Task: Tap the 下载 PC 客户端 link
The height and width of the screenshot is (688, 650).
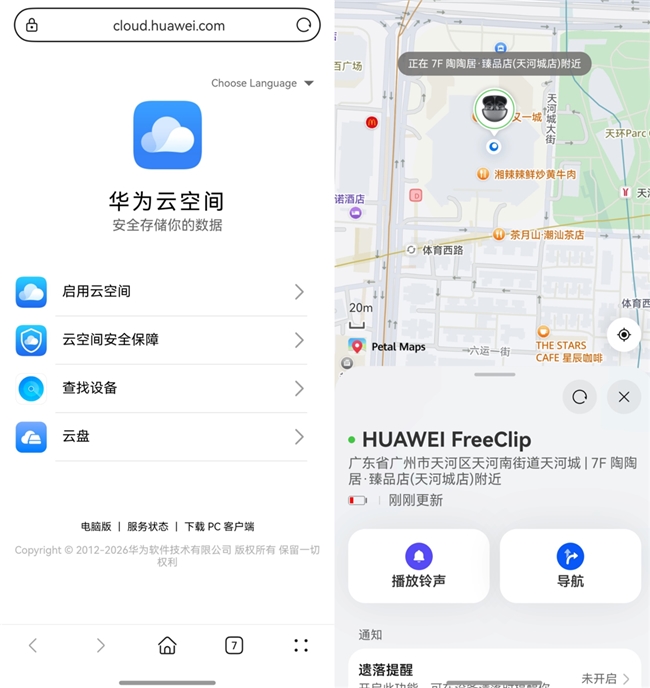Action: pyautogui.click(x=219, y=526)
